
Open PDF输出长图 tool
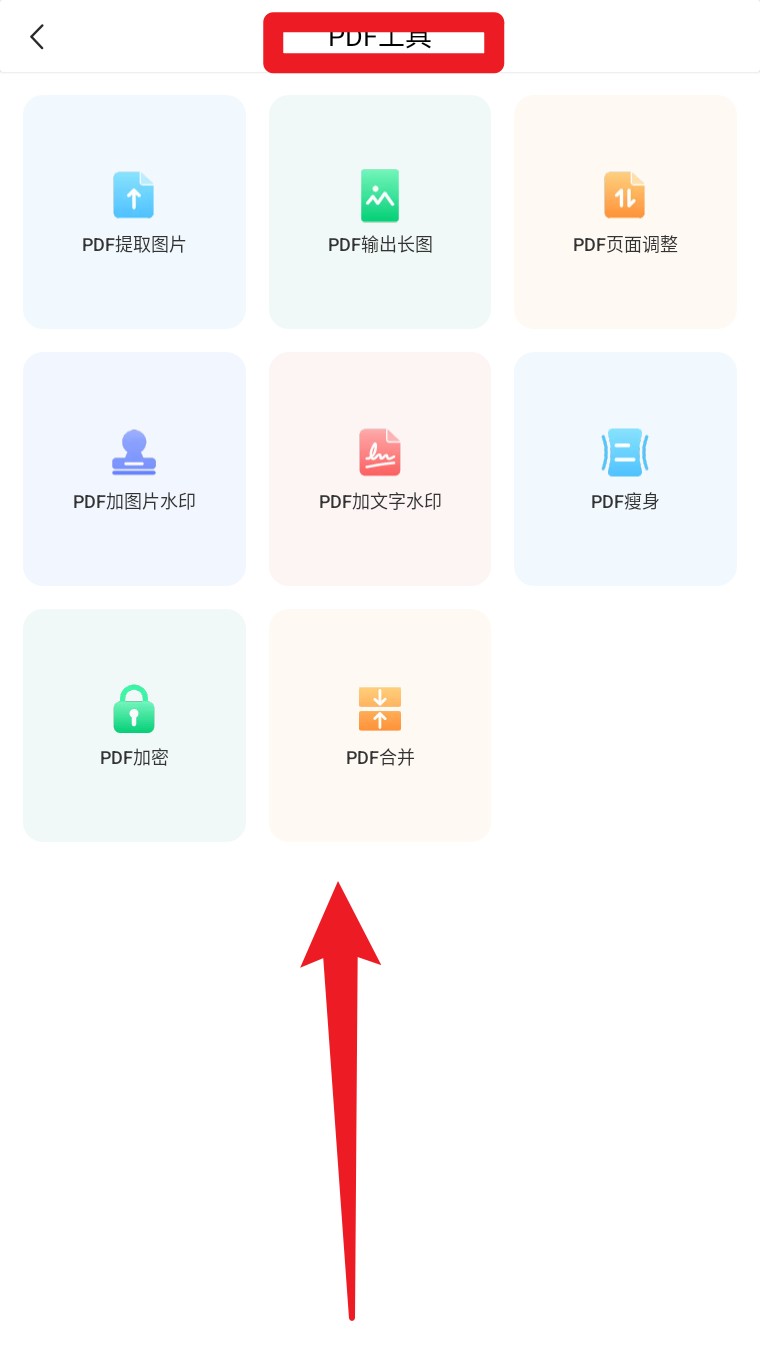pyautogui.click(x=380, y=212)
